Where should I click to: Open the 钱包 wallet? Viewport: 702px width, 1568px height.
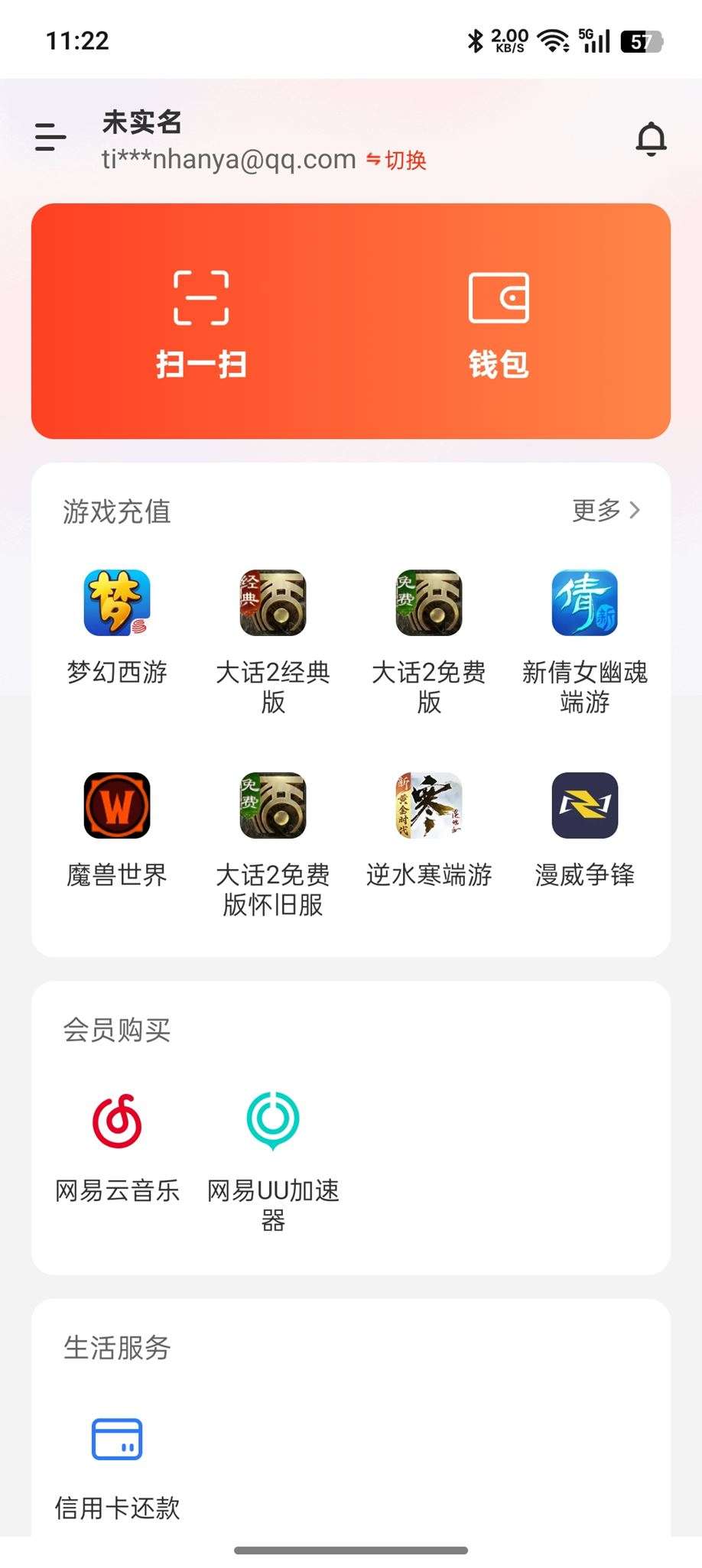point(499,321)
